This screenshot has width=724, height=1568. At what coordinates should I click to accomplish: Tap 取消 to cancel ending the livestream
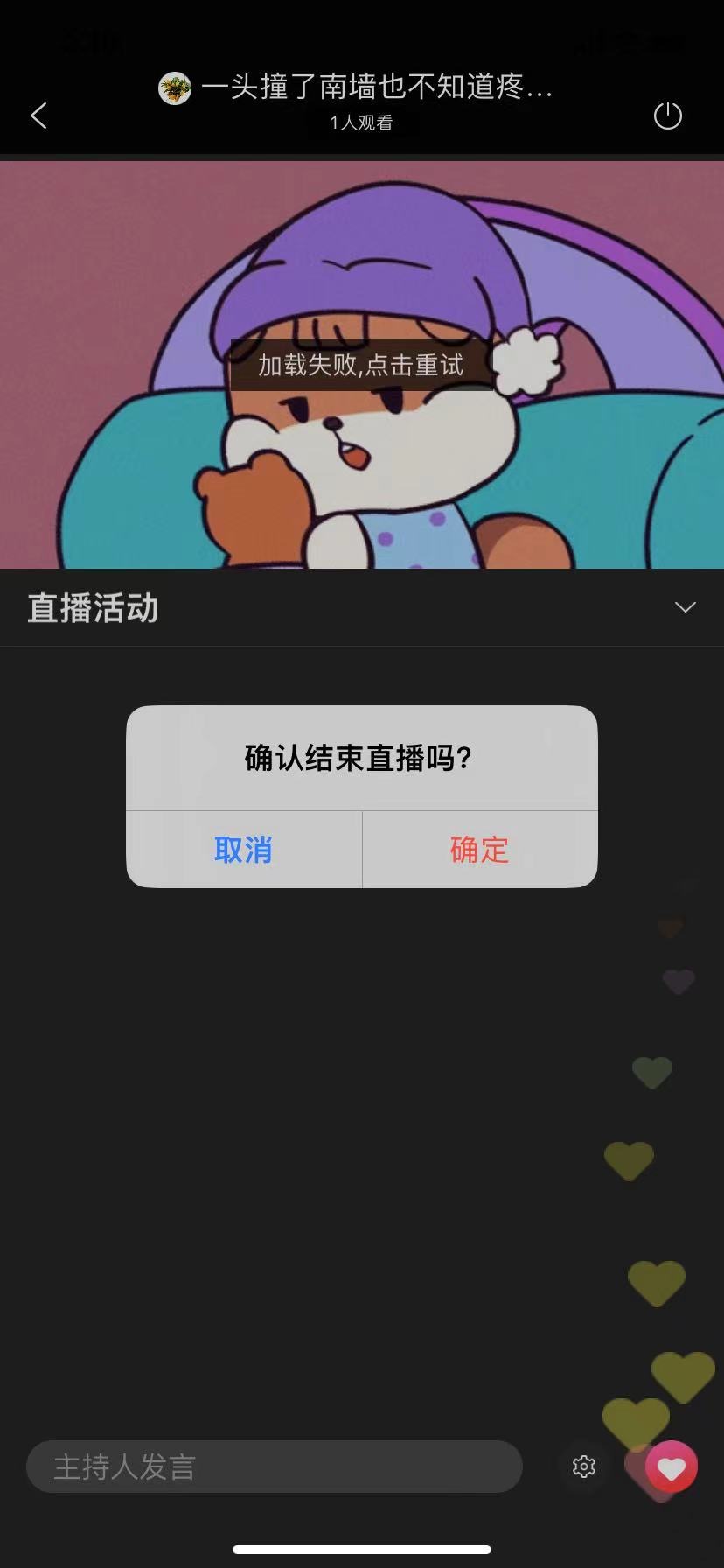coord(243,850)
